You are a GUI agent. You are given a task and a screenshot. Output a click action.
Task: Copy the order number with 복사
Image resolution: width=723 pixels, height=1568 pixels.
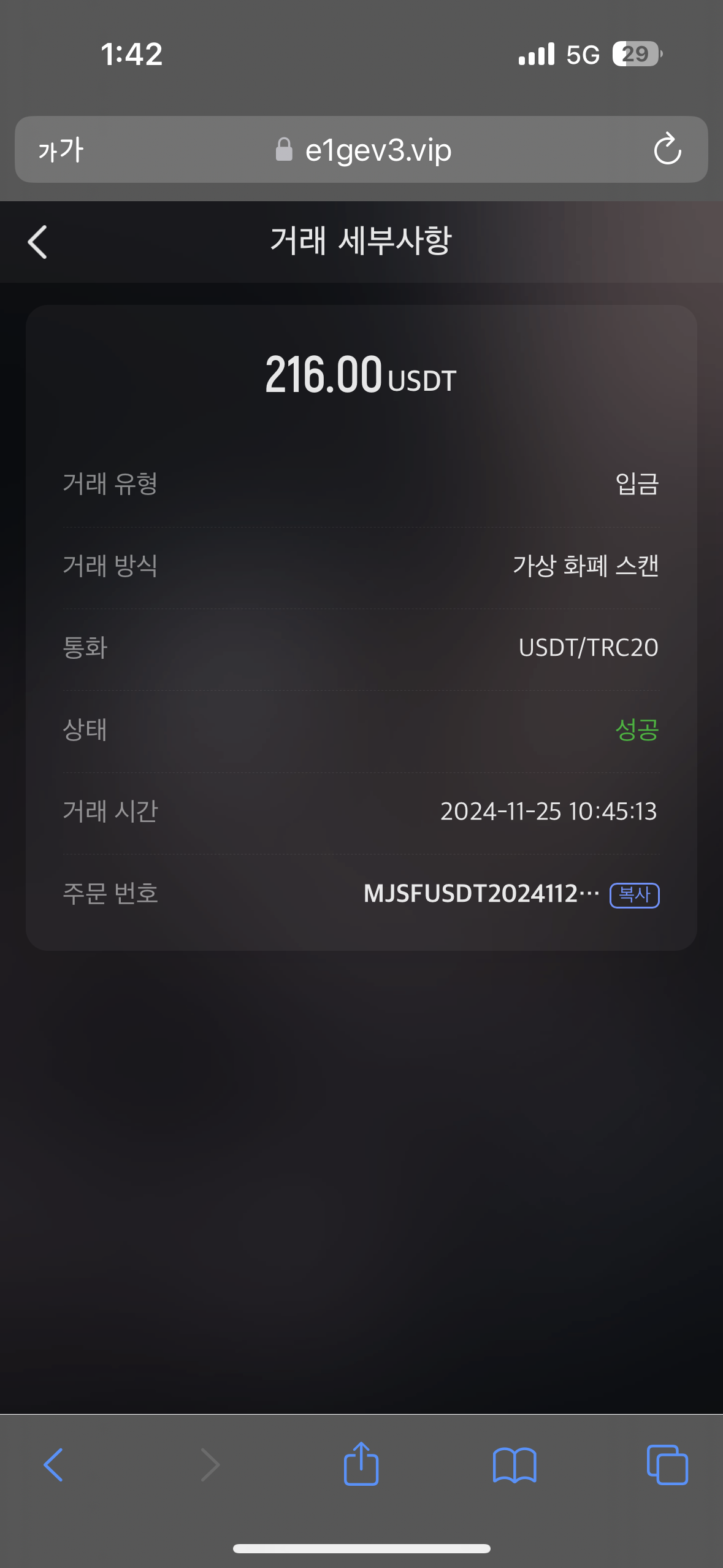(x=634, y=895)
